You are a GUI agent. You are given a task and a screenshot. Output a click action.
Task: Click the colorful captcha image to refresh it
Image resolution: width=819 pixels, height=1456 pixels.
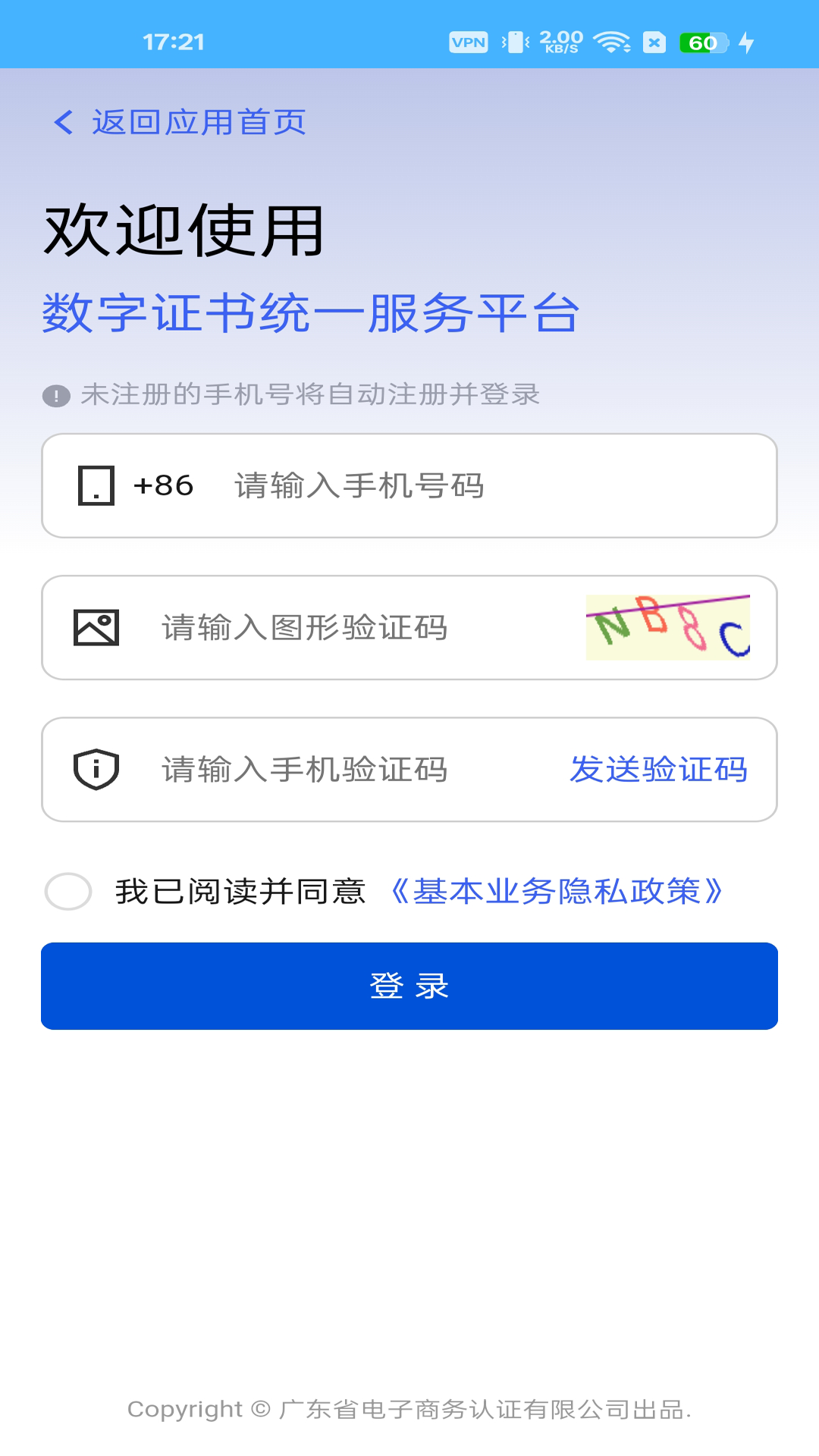click(x=668, y=629)
